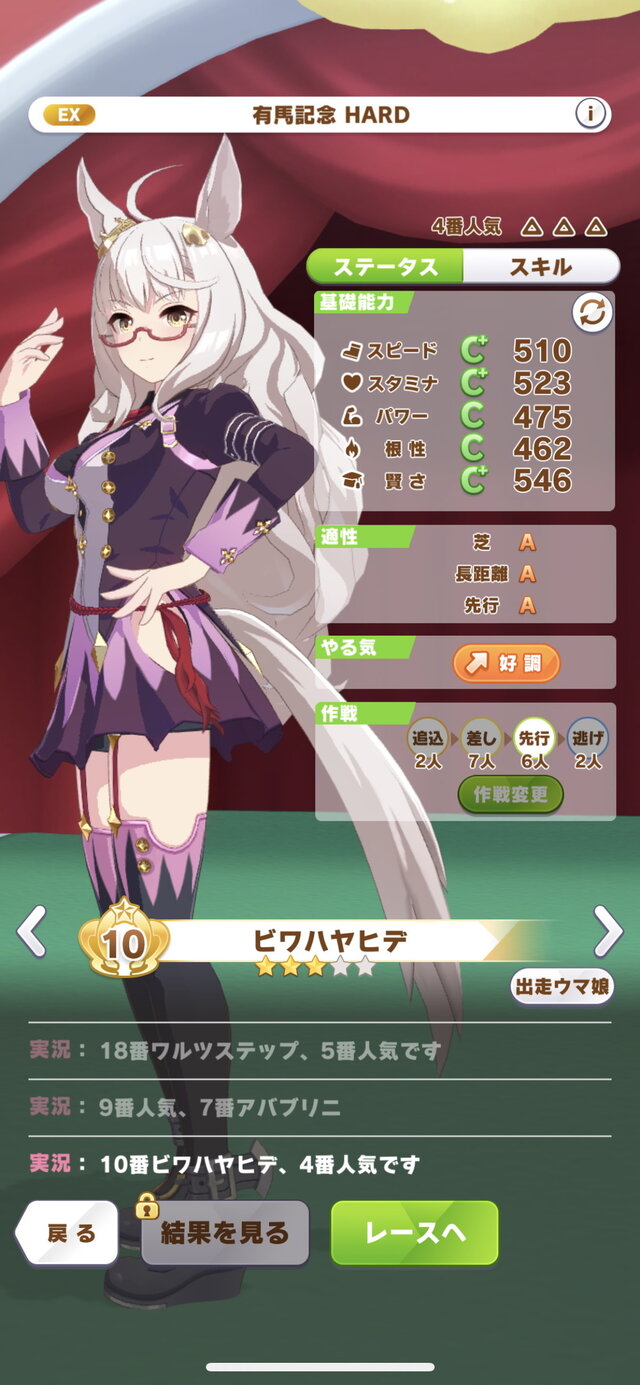The height and width of the screenshot is (1385, 640).
Task: Go back with the 戻る button
Action: point(68,1233)
